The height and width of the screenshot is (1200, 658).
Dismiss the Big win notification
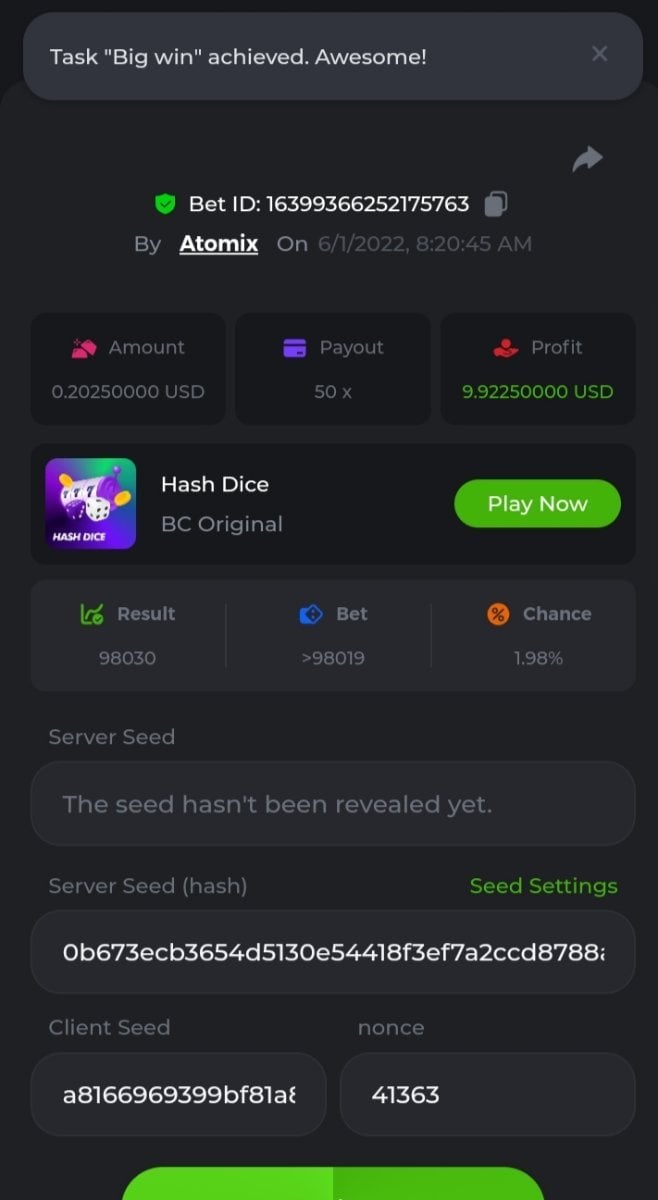coord(599,54)
